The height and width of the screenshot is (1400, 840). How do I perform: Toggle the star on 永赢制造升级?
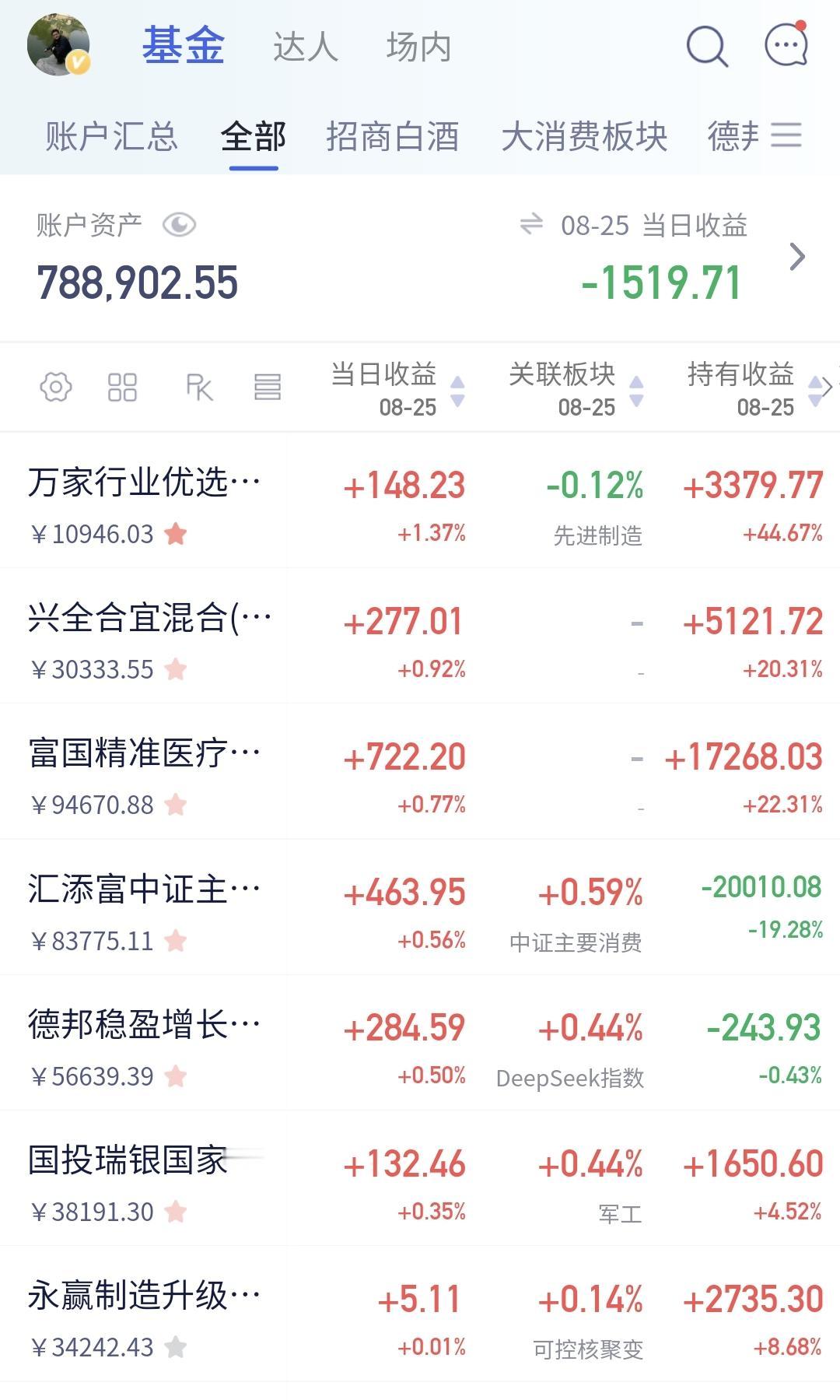pyautogui.click(x=176, y=1347)
